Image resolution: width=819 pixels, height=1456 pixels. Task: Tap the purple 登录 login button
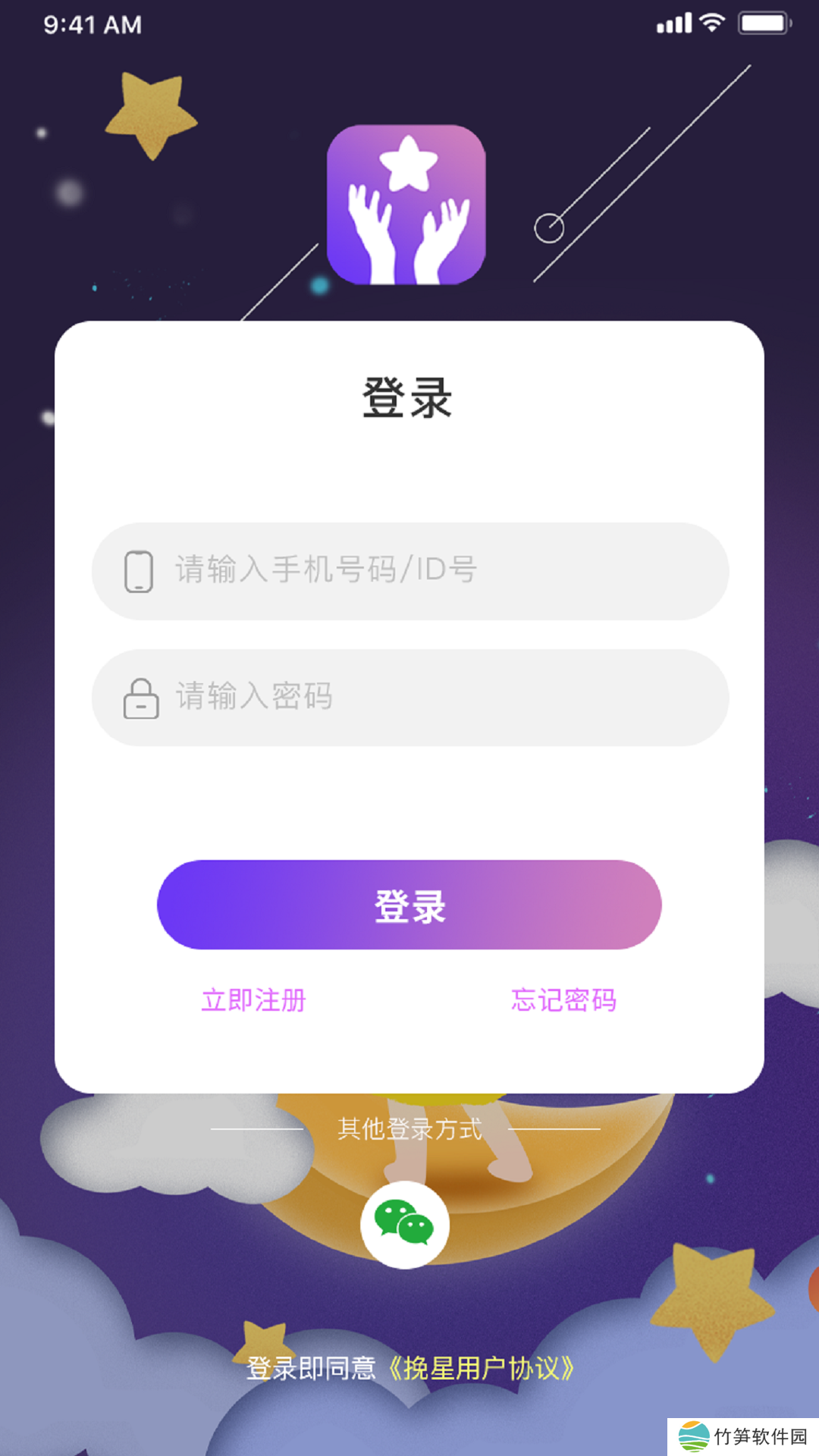point(409,905)
